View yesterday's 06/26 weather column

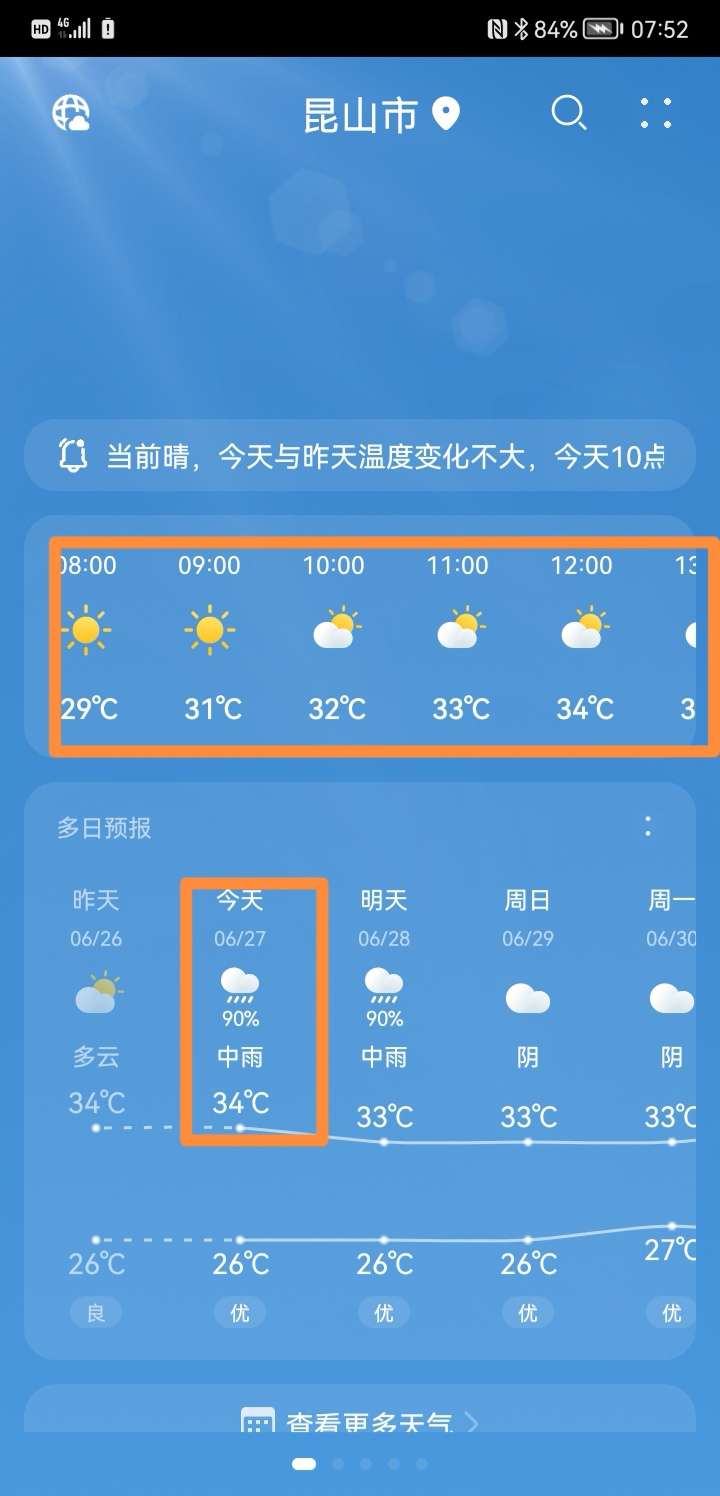pyautogui.click(x=96, y=1010)
